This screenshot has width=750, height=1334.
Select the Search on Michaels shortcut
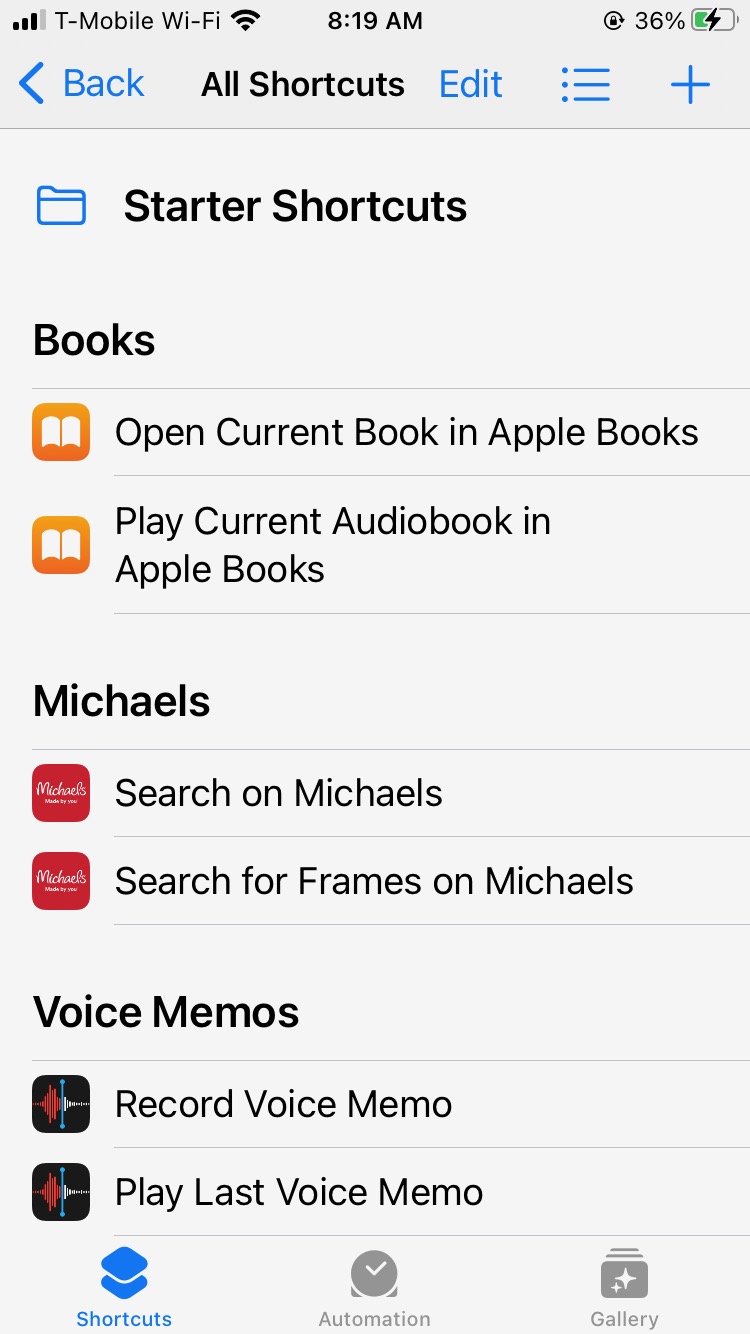pos(278,793)
